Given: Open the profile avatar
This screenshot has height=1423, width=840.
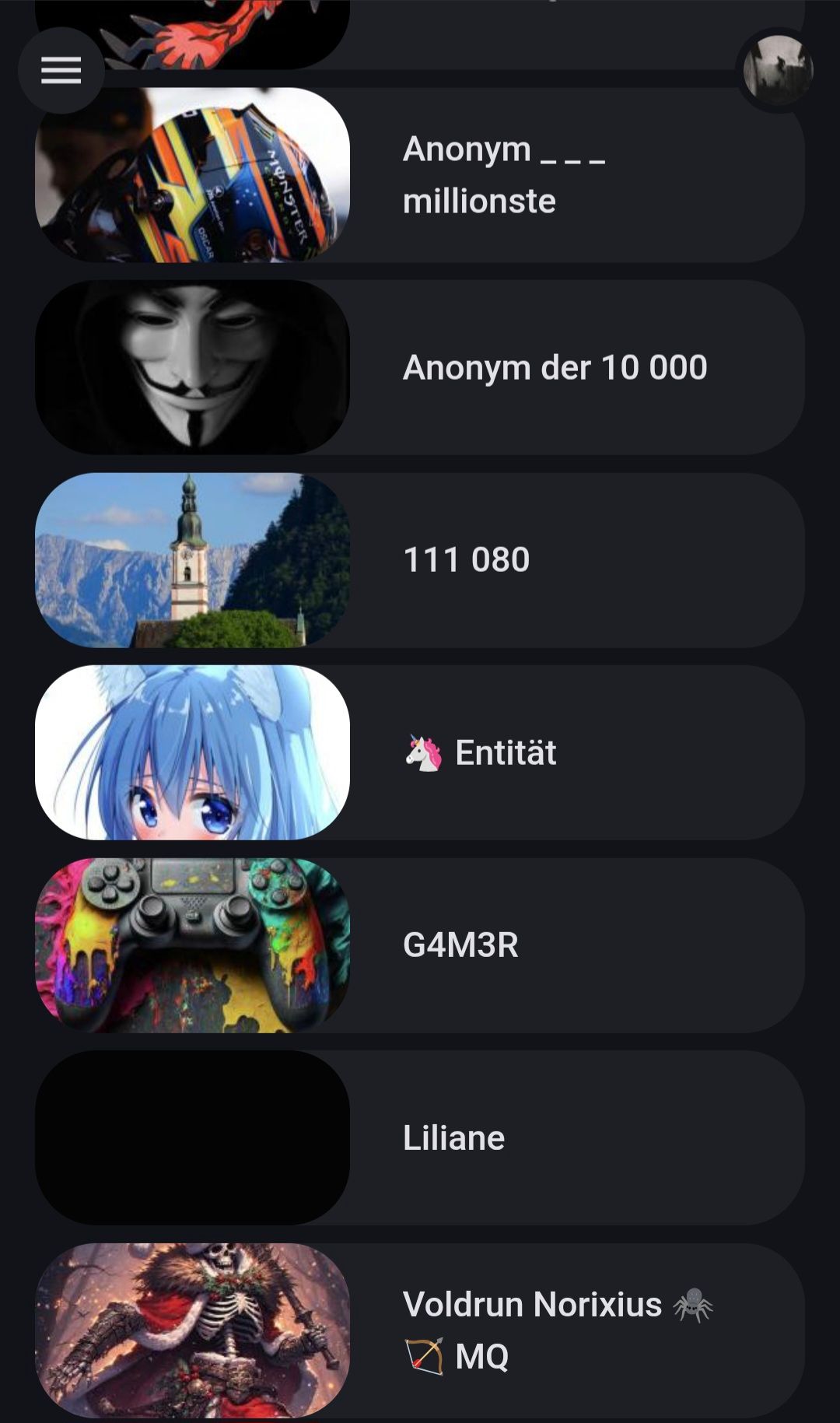Looking at the screenshot, I should click(778, 70).
